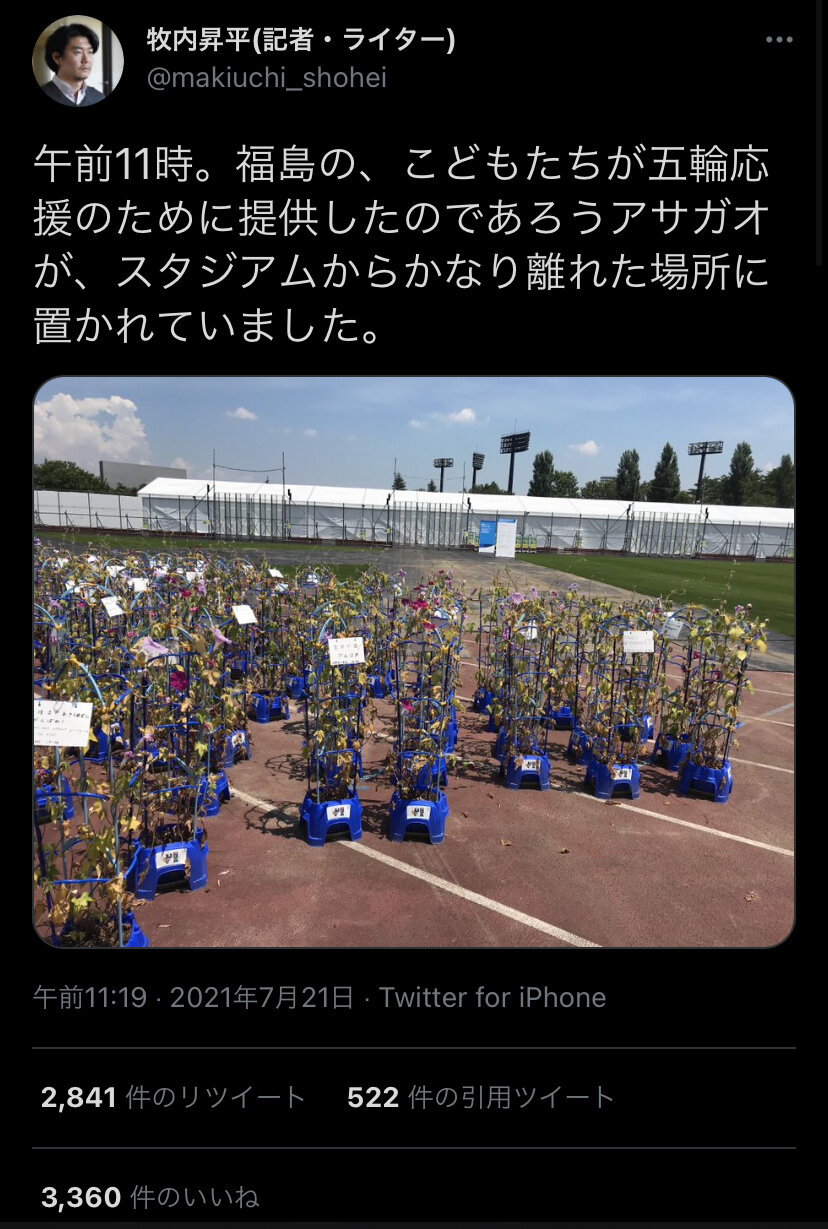Open the tweet's three-dot overflow menu
Viewport: 828px width, 1229px height.
pos(779,40)
